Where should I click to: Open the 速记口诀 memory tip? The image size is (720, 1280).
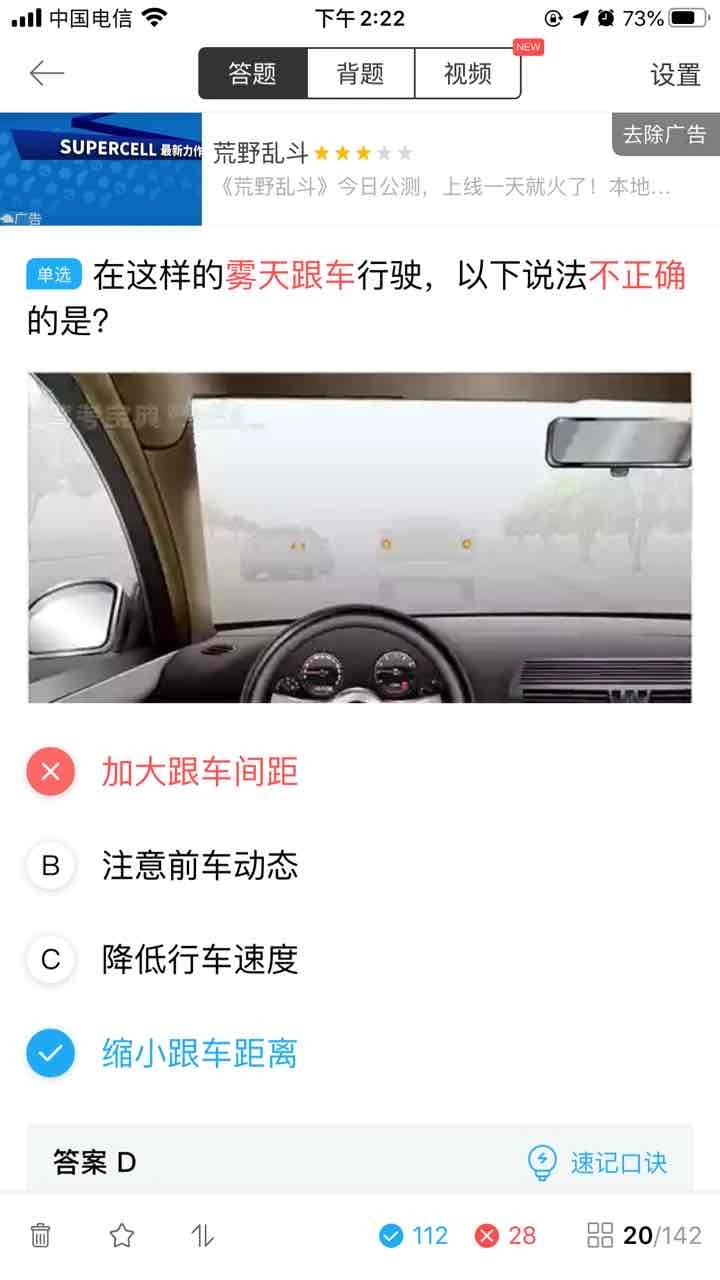point(598,1162)
